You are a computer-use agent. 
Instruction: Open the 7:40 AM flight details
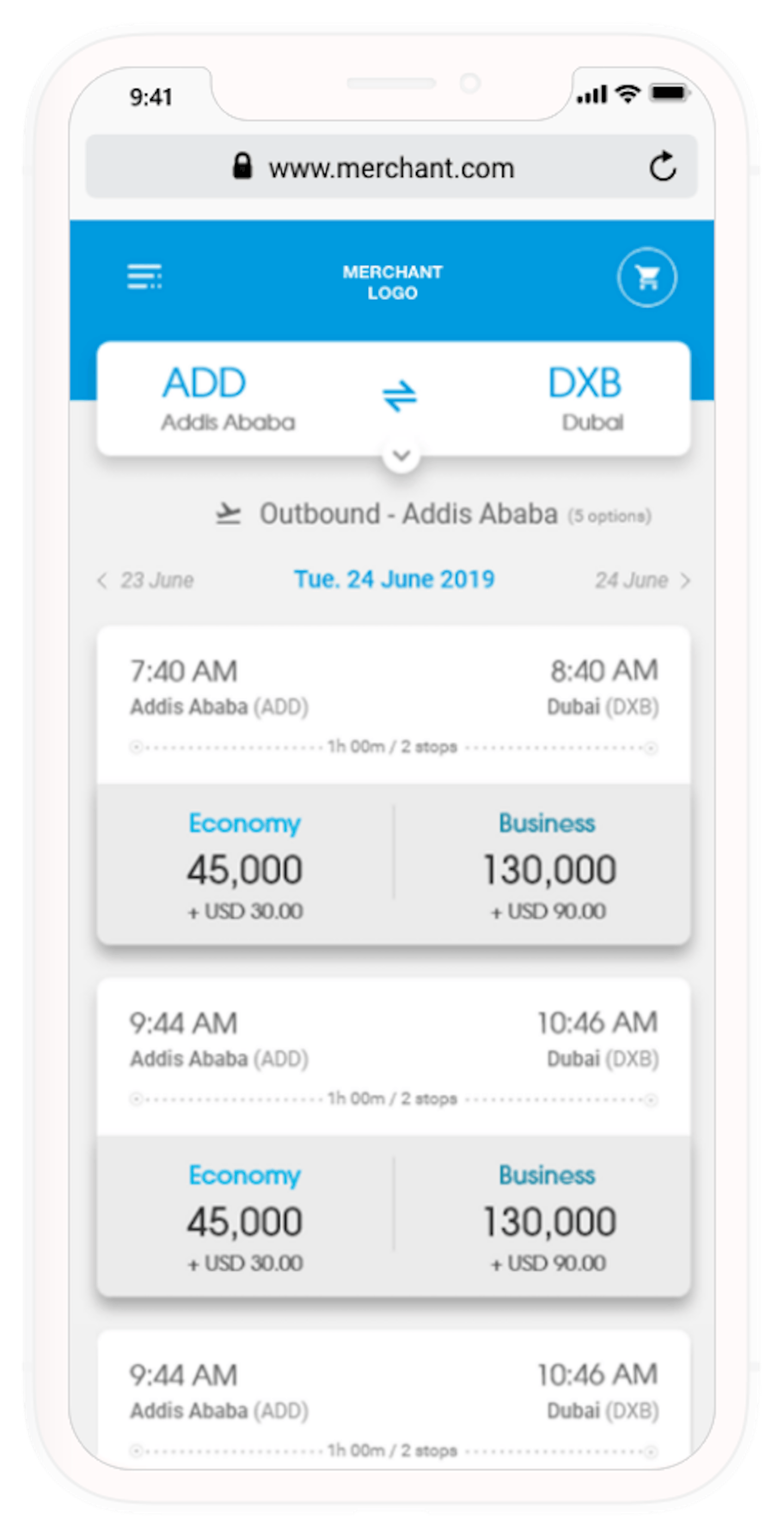(394, 704)
